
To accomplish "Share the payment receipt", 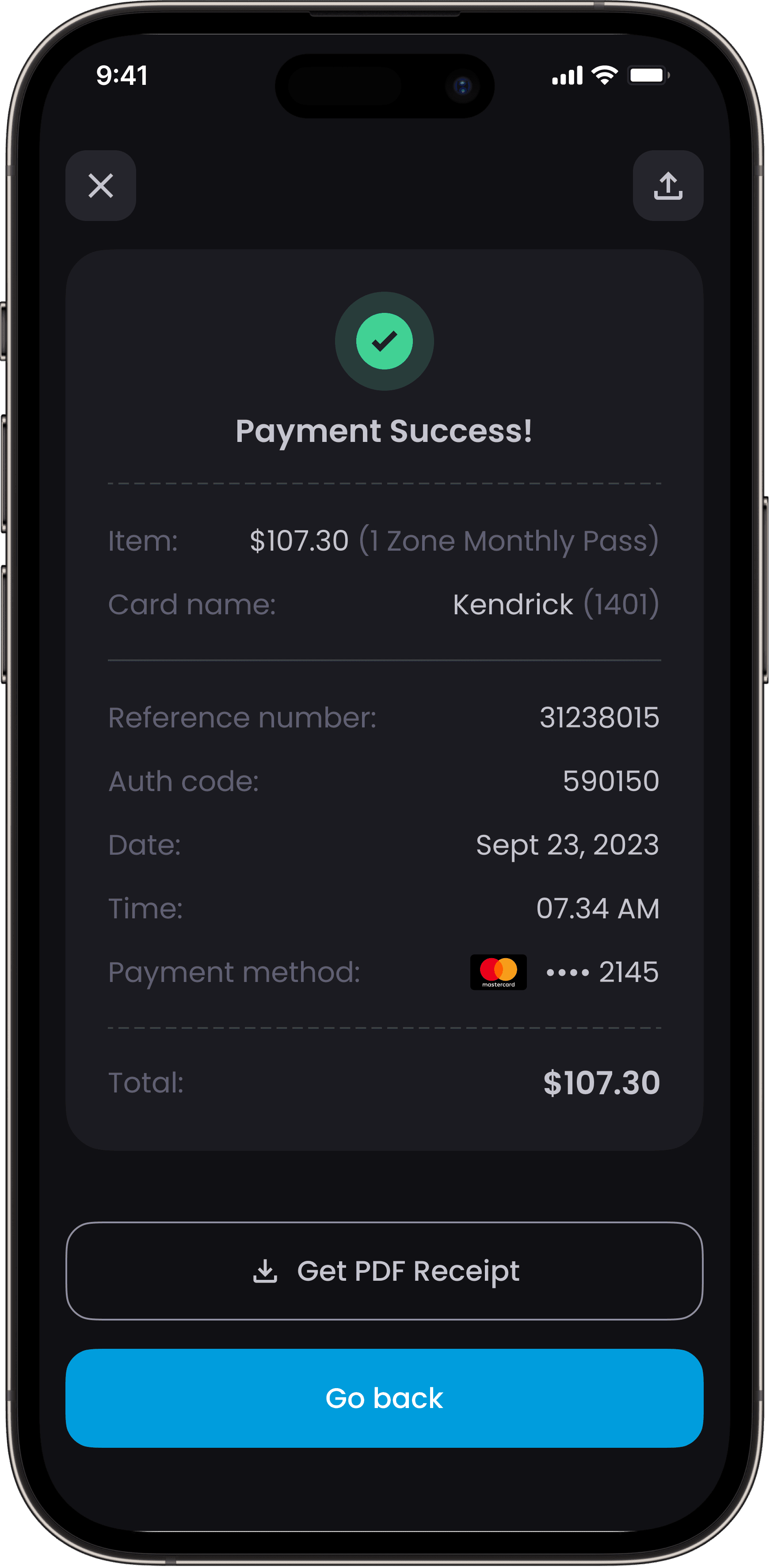I will (668, 186).
